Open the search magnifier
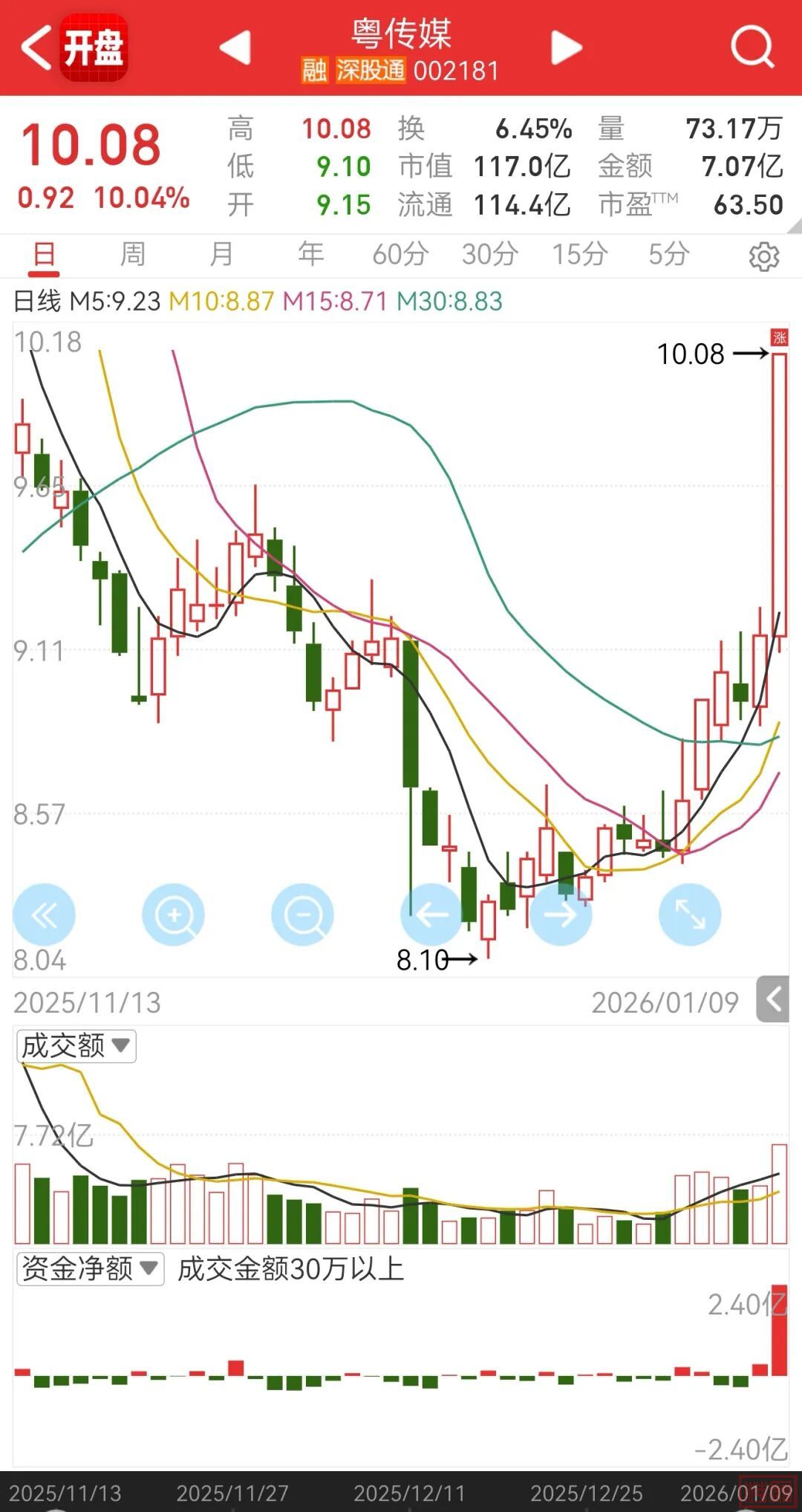The width and height of the screenshot is (802, 1512). [752, 48]
